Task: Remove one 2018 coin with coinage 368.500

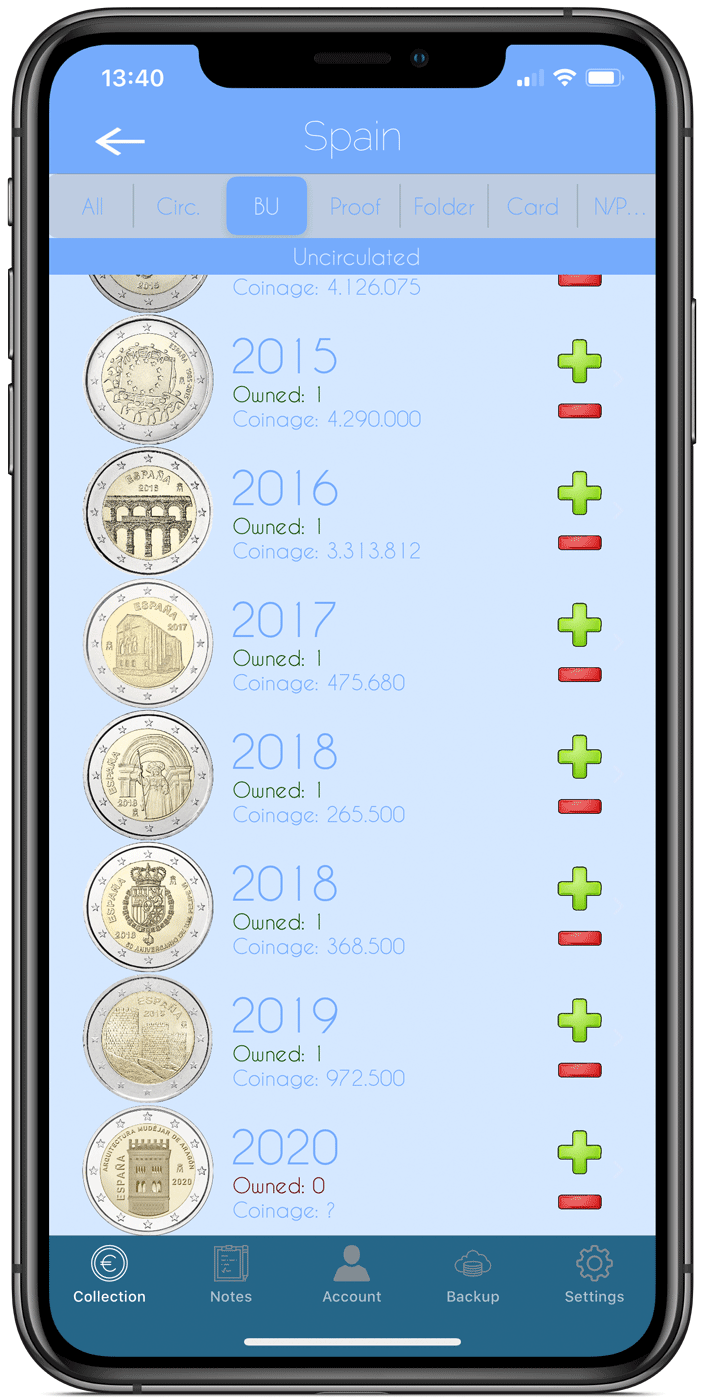Action: tap(579, 938)
